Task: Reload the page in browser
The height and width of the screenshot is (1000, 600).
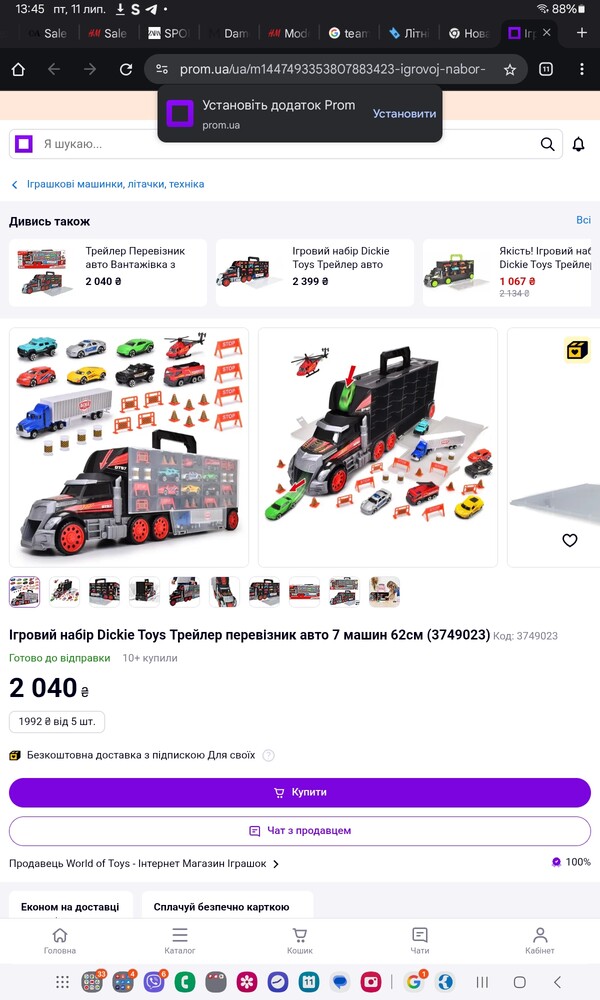Action: click(126, 70)
